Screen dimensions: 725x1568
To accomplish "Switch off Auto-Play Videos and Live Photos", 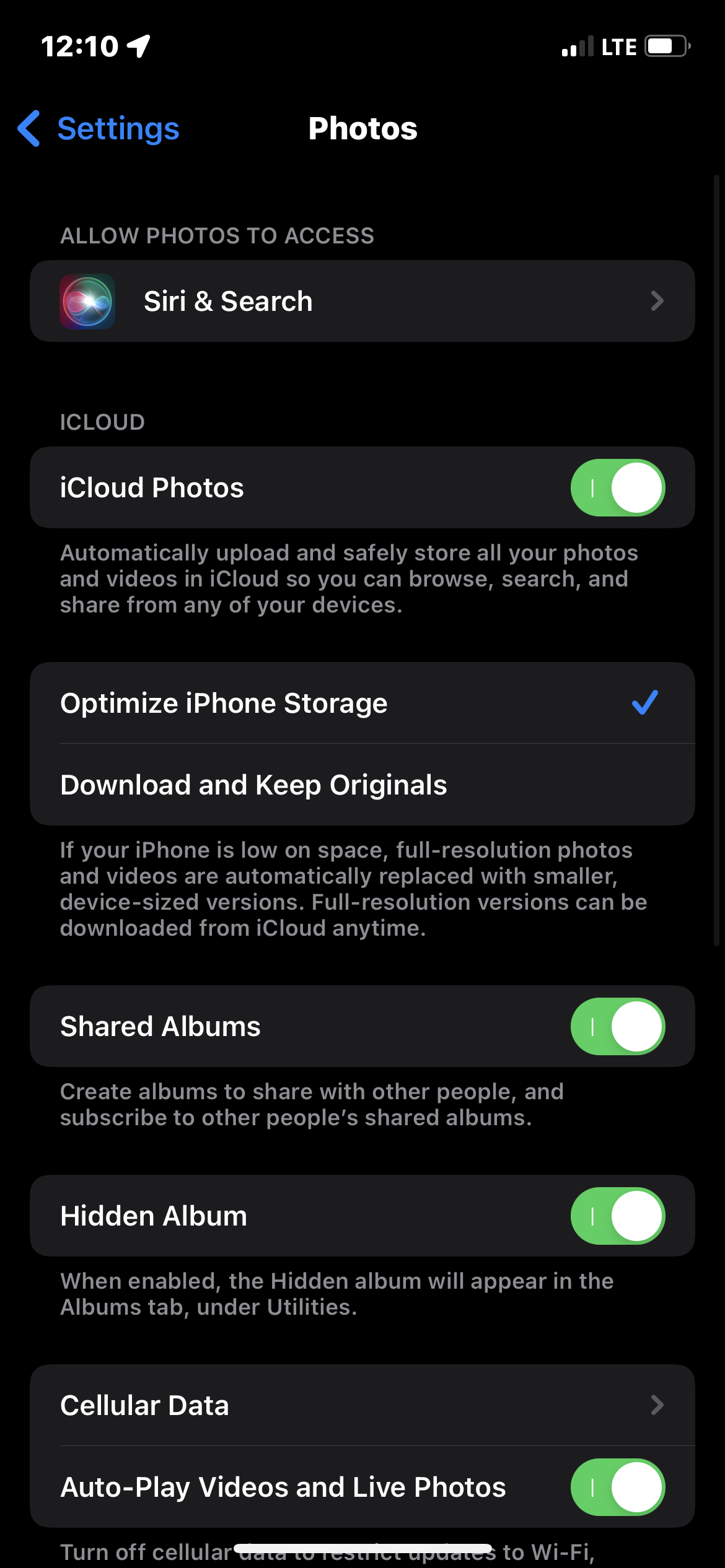I will coord(617,1487).
